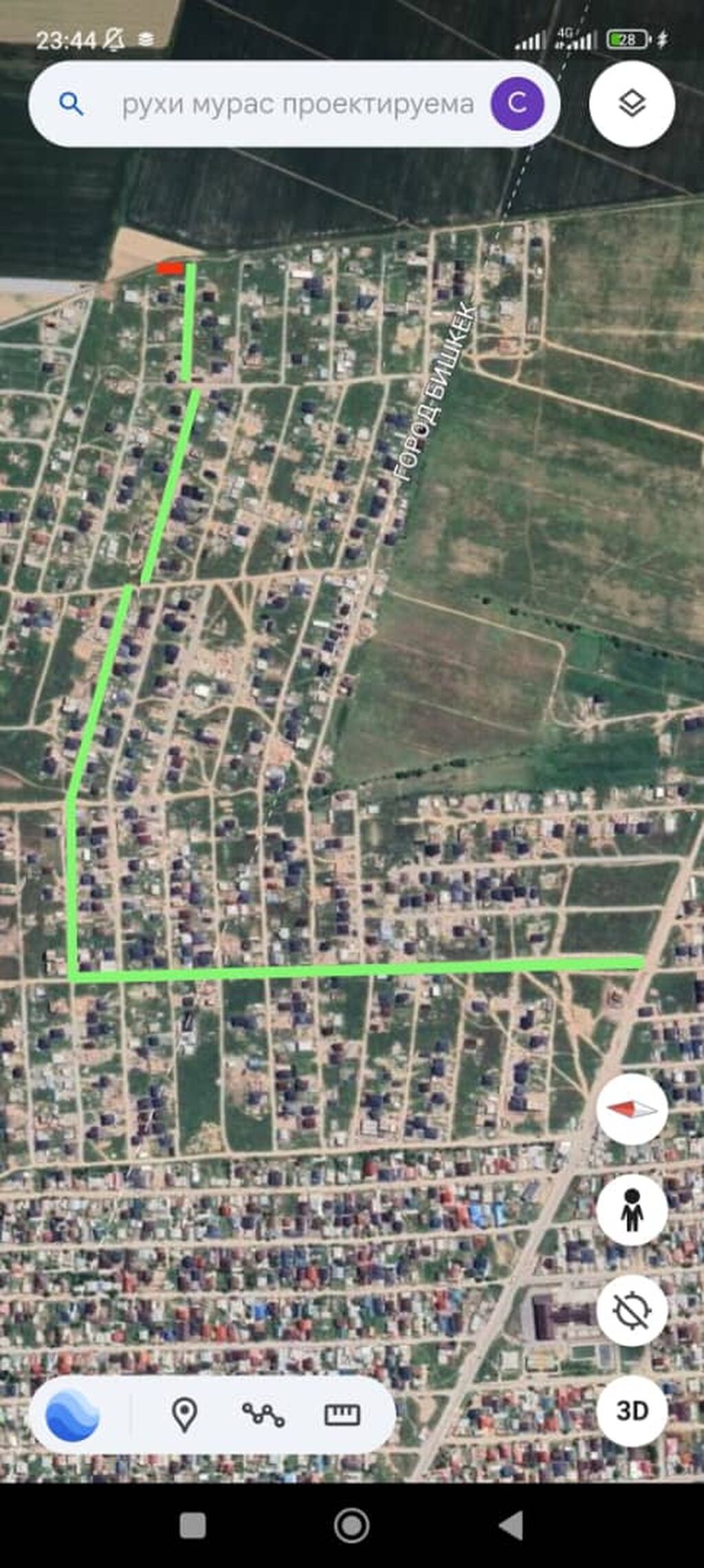704x1568 pixels.
Task: Tap the compass to reset north
Action: [632, 1109]
